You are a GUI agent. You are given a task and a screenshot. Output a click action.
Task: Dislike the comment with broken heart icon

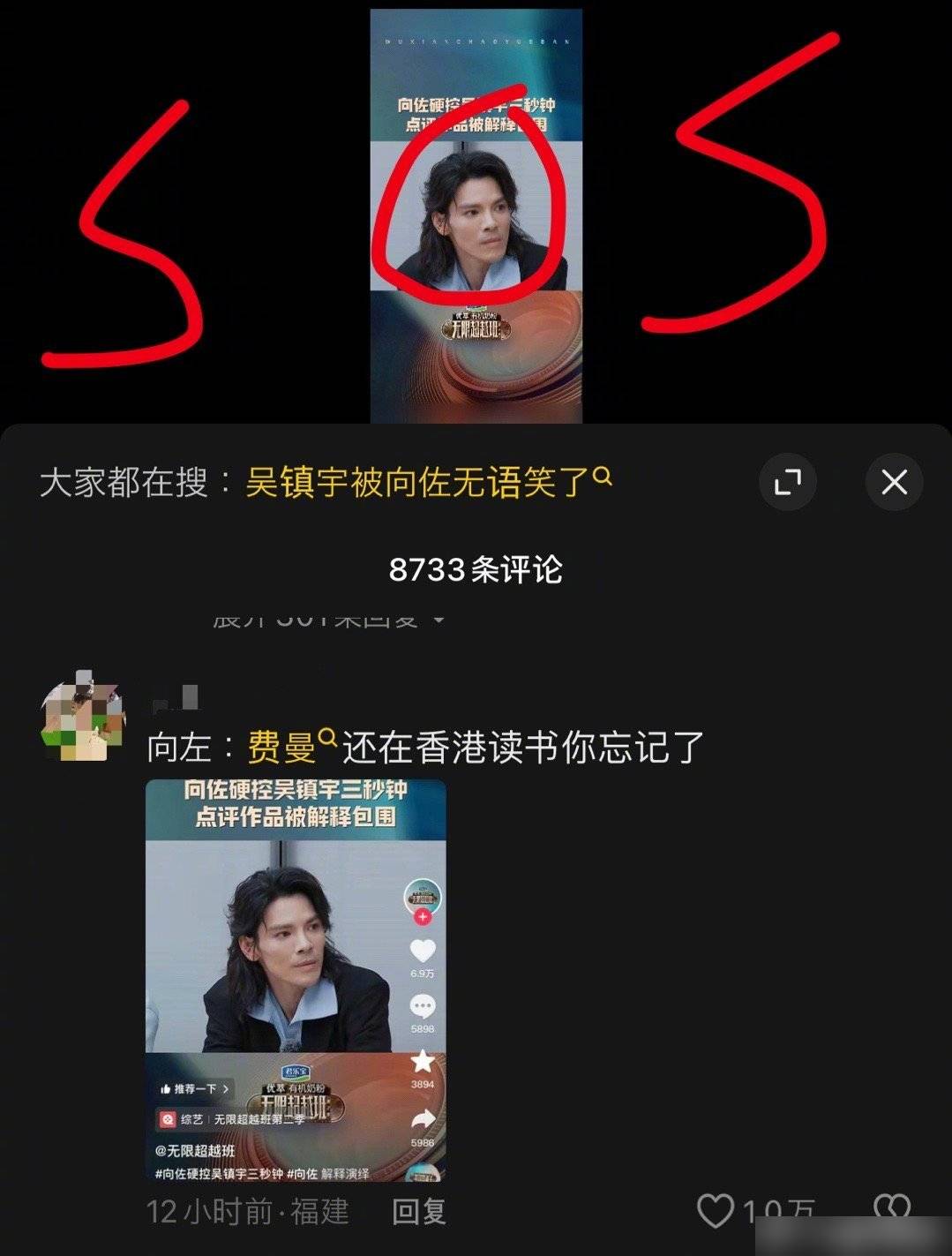tap(891, 1208)
